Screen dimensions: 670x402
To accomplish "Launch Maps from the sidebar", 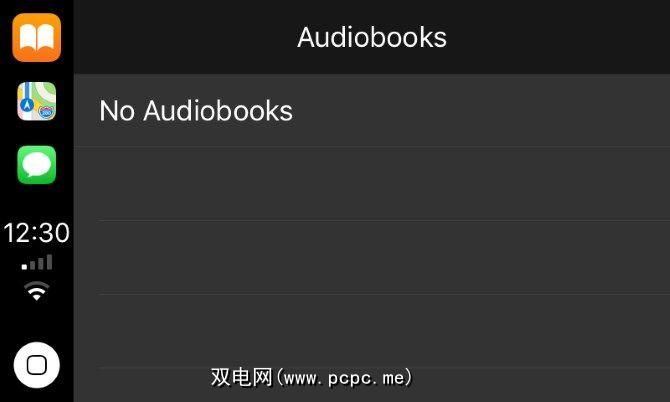I will (x=37, y=101).
